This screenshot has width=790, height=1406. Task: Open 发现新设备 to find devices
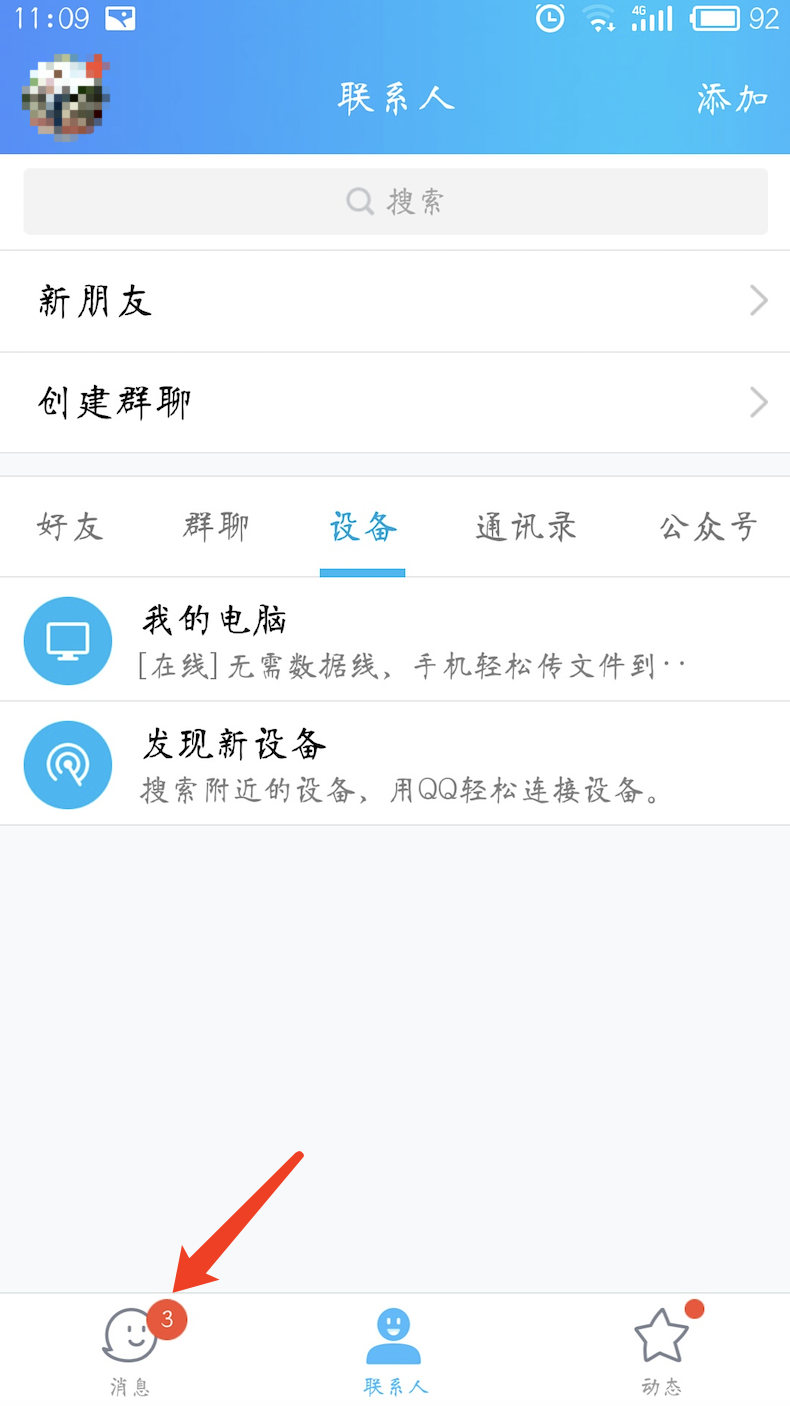tap(395, 764)
